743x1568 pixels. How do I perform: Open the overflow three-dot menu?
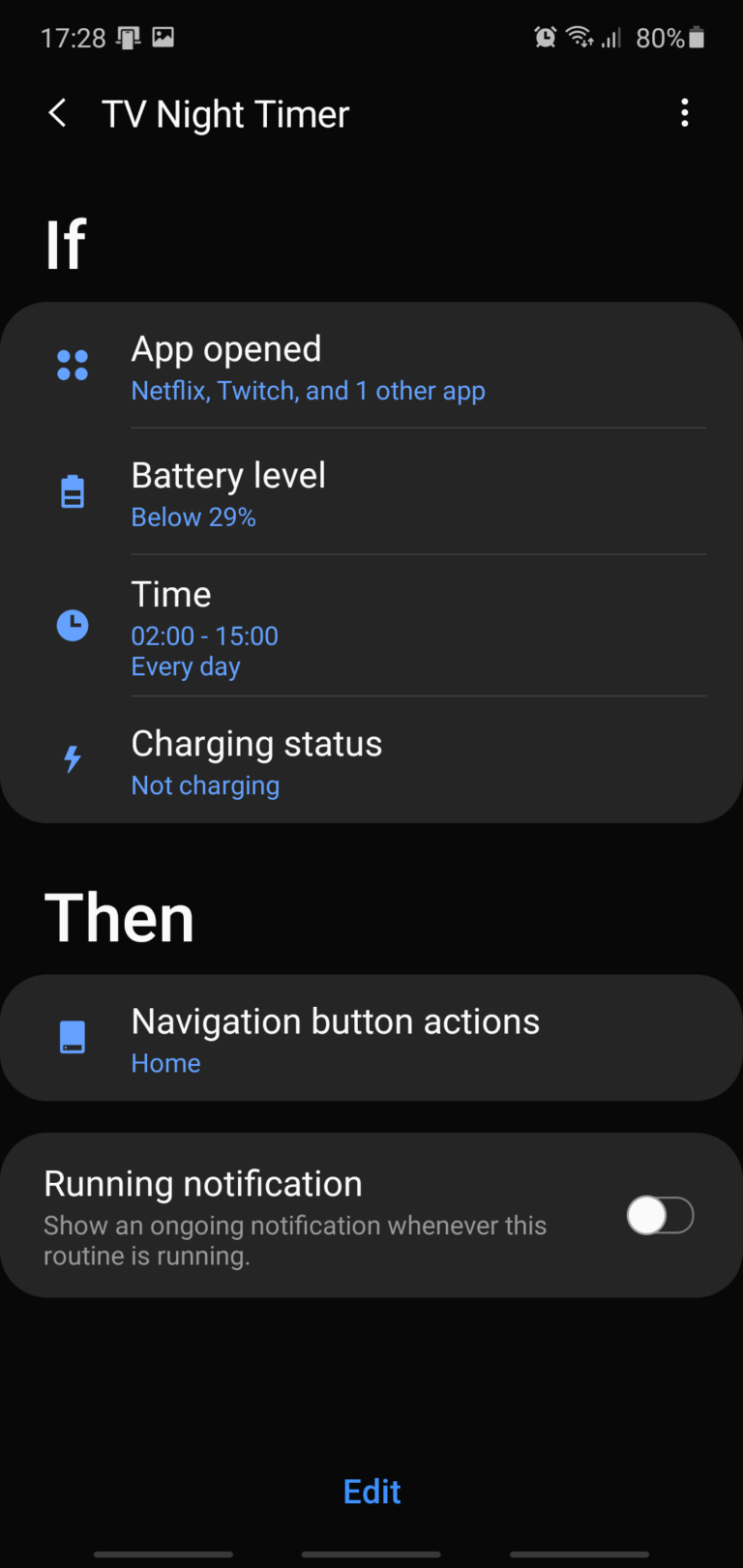(685, 113)
